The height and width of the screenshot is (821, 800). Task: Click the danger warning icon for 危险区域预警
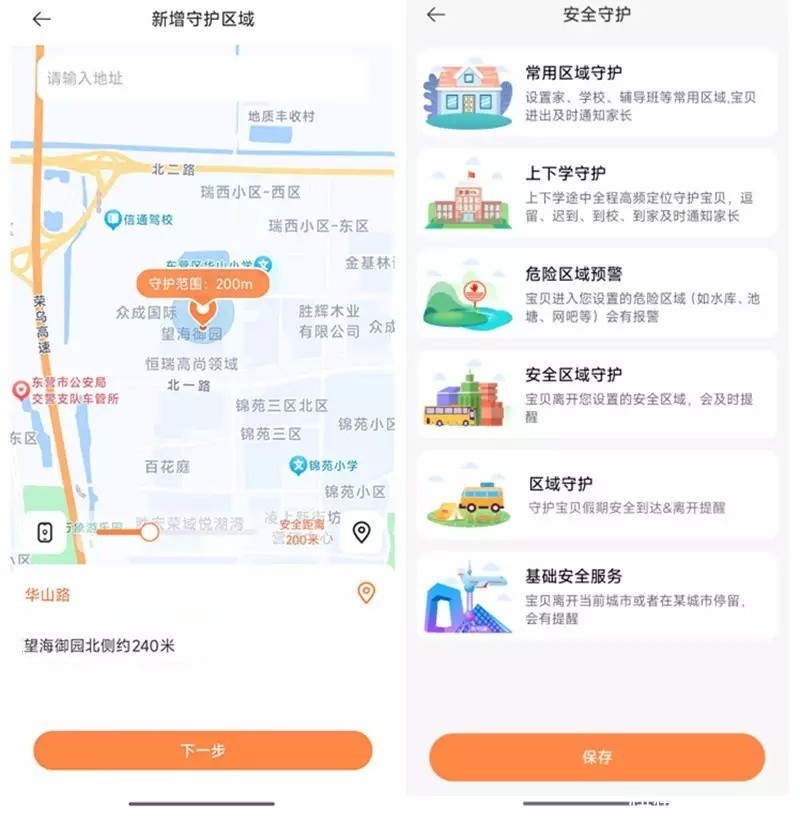(x=466, y=298)
